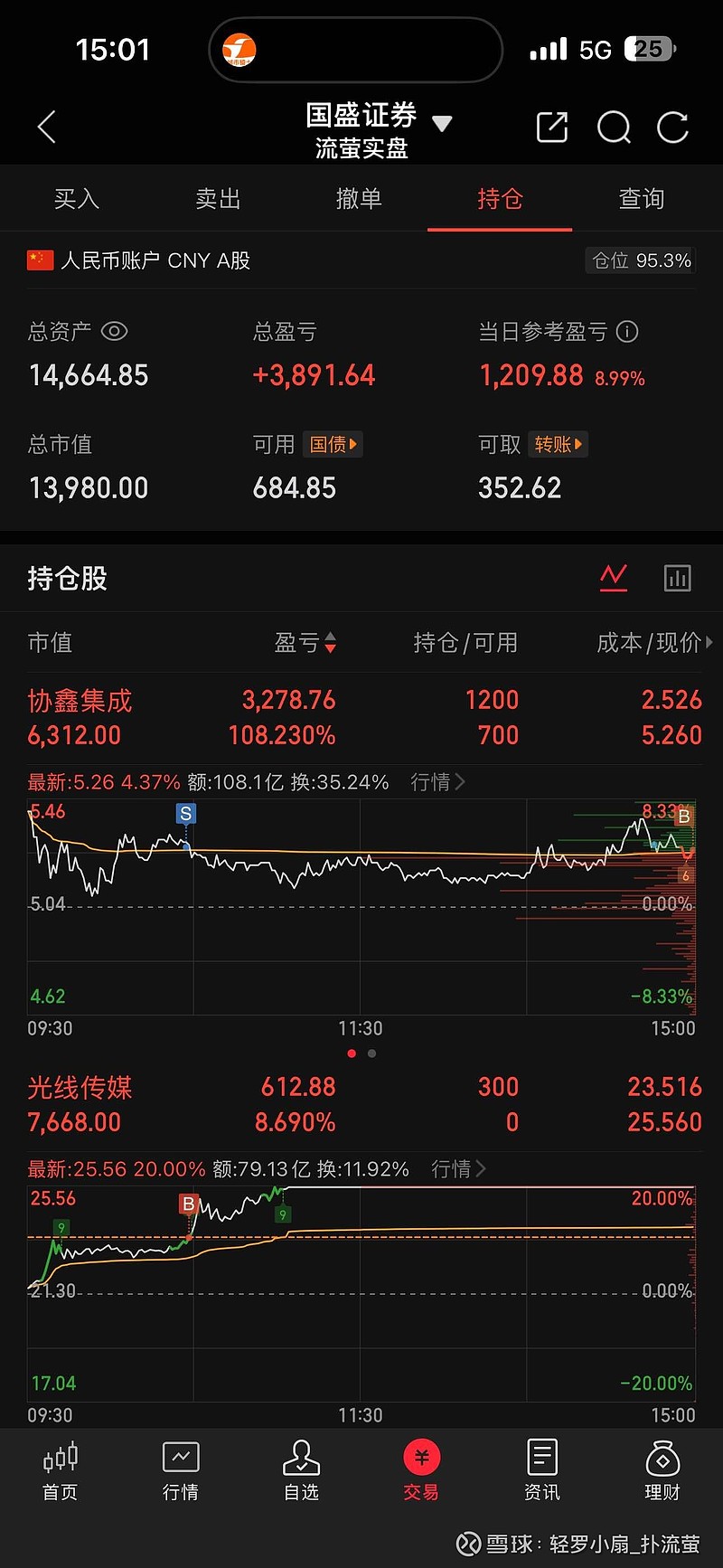Go to 首页 in bottom navigation
723x1568 pixels.
[60, 1469]
